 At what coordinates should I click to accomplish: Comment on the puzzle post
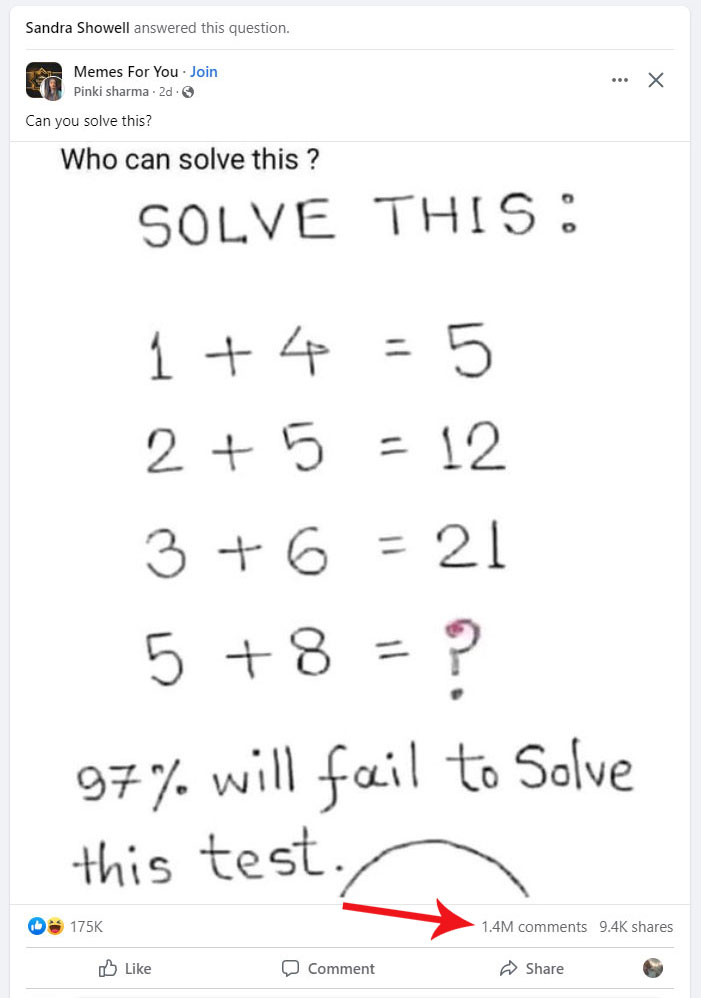pos(328,968)
